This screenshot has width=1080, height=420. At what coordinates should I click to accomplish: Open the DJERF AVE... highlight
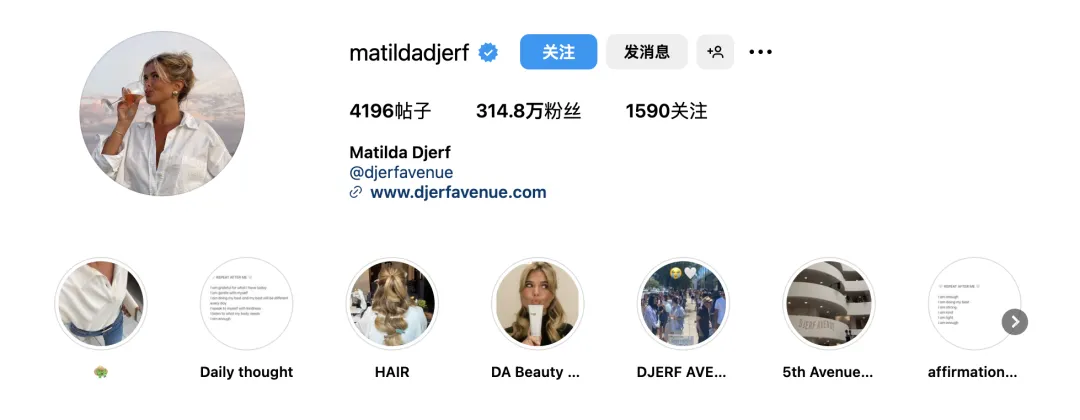coord(683,304)
